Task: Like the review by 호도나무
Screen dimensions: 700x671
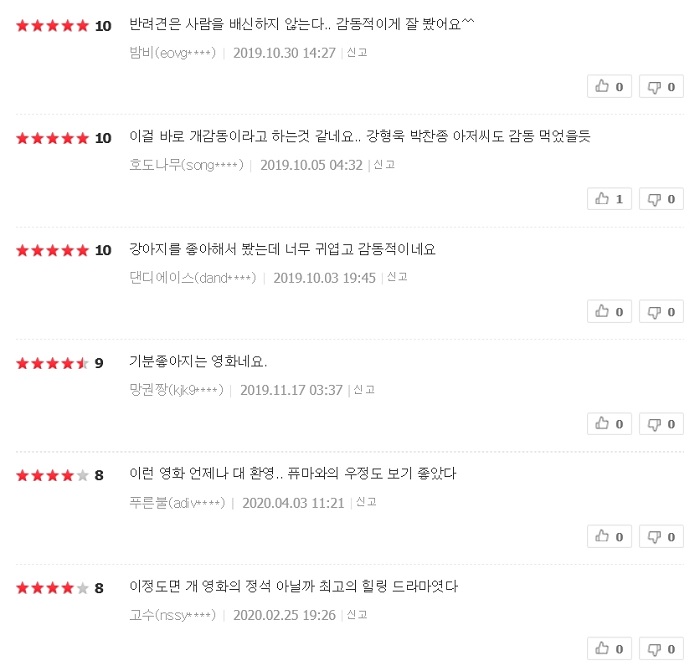Action: tap(609, 199)
